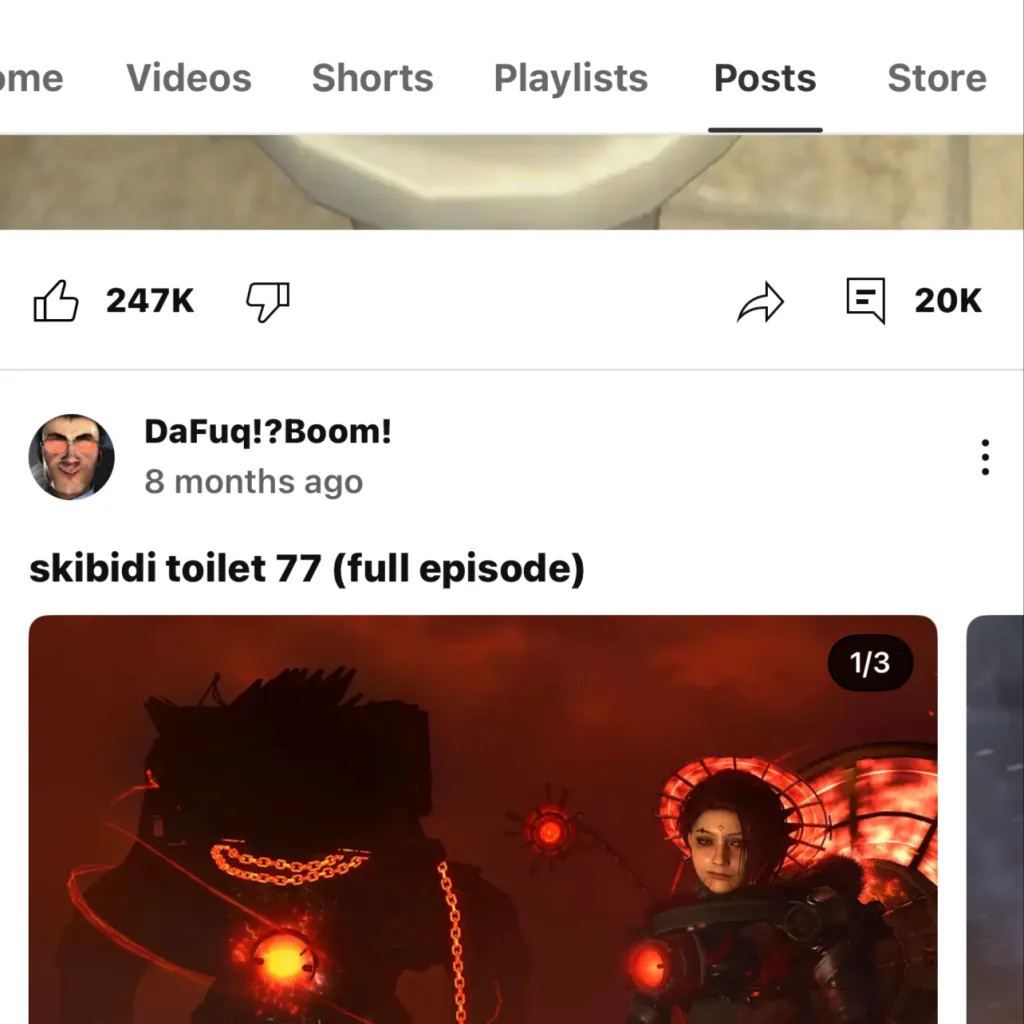Go to the Store tab

pos(936,78)
